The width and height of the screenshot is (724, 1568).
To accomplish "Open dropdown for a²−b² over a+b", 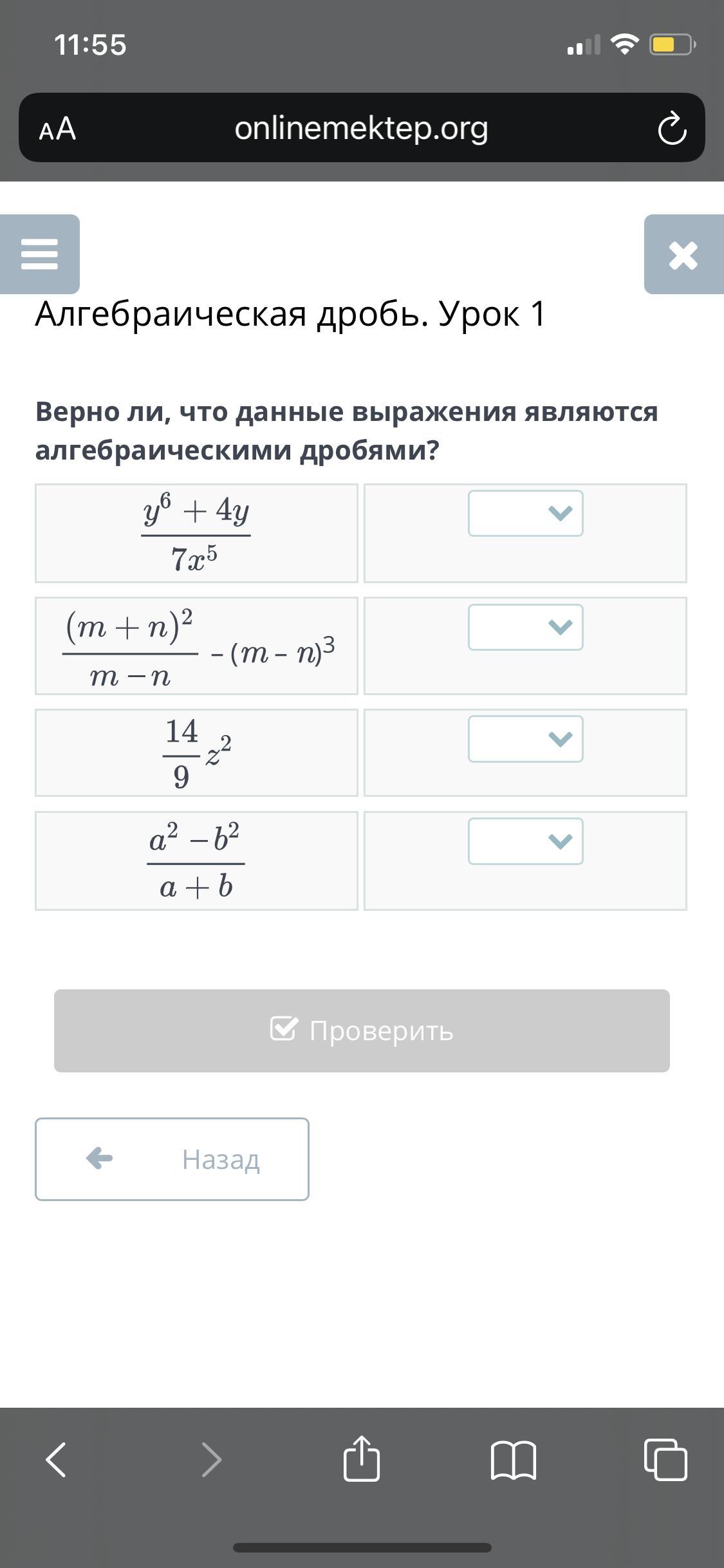I will [525, 841].
